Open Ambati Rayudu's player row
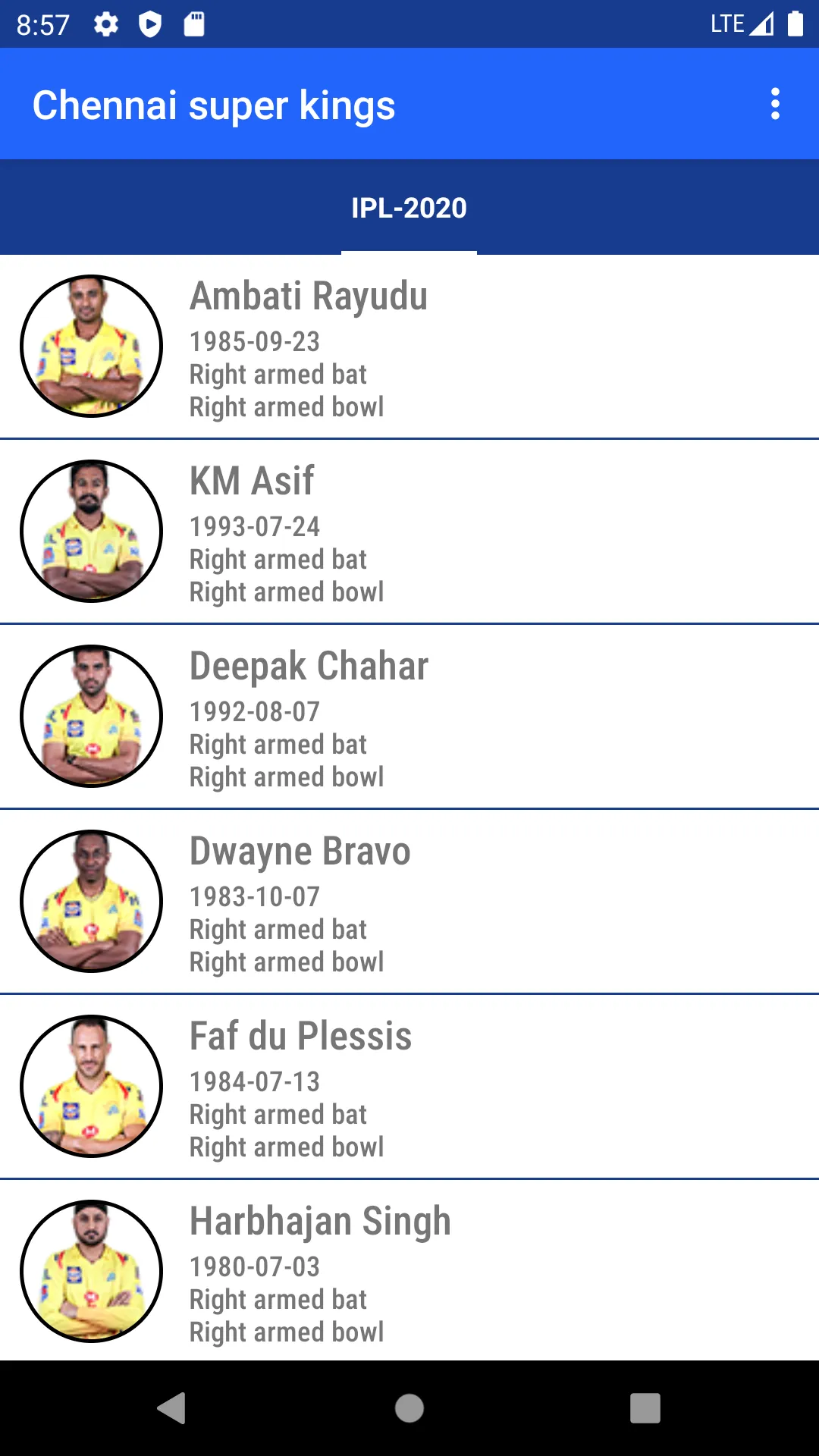The image size is (819, 1456). click(409, 347)
